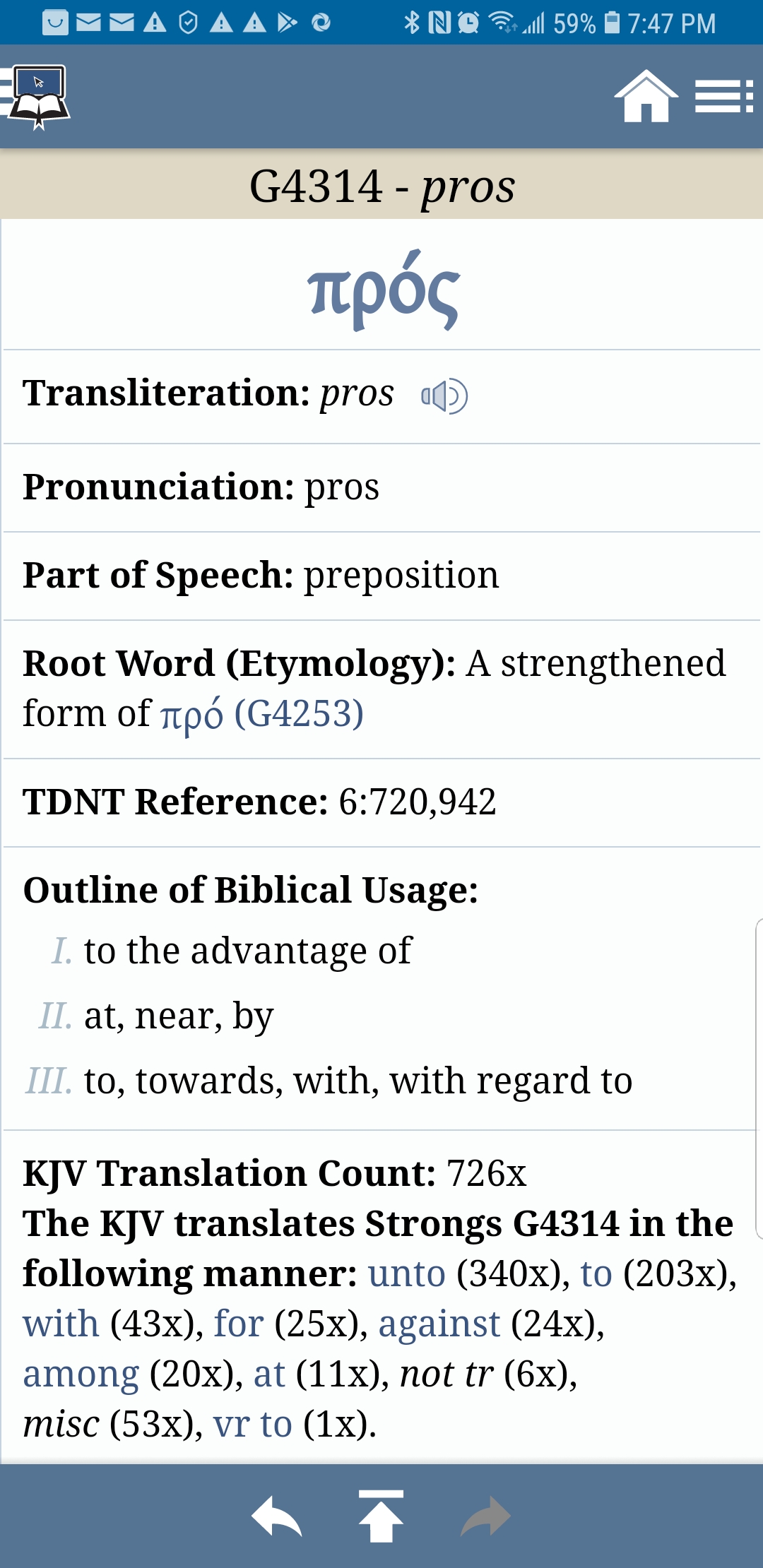Play the audio pronunciation of pros
The width and height of the screenshot is (763, 1568).
444,396
